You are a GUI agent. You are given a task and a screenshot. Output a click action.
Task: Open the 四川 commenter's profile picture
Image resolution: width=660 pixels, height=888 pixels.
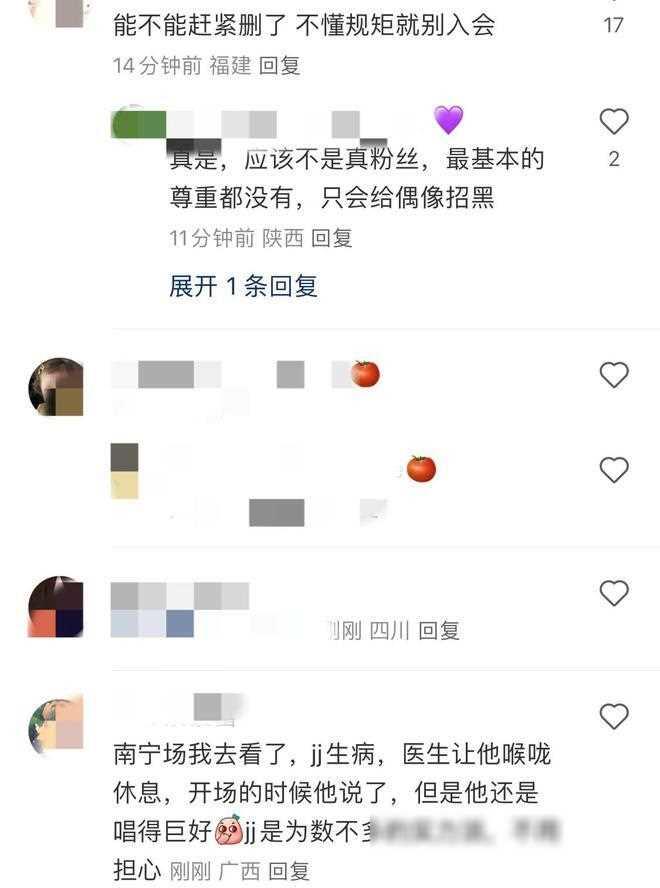[x=55, y=607]
